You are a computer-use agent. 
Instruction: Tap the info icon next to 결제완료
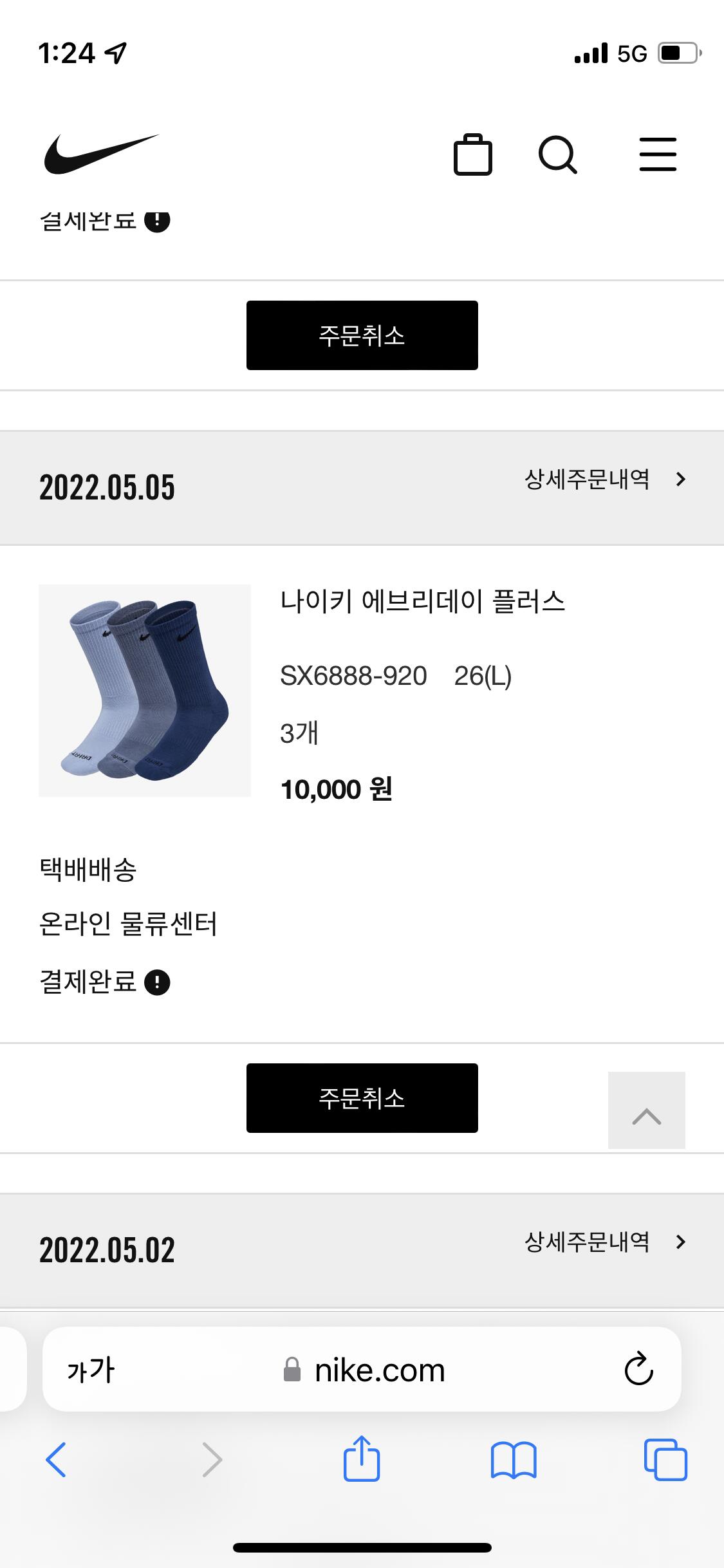157,983
